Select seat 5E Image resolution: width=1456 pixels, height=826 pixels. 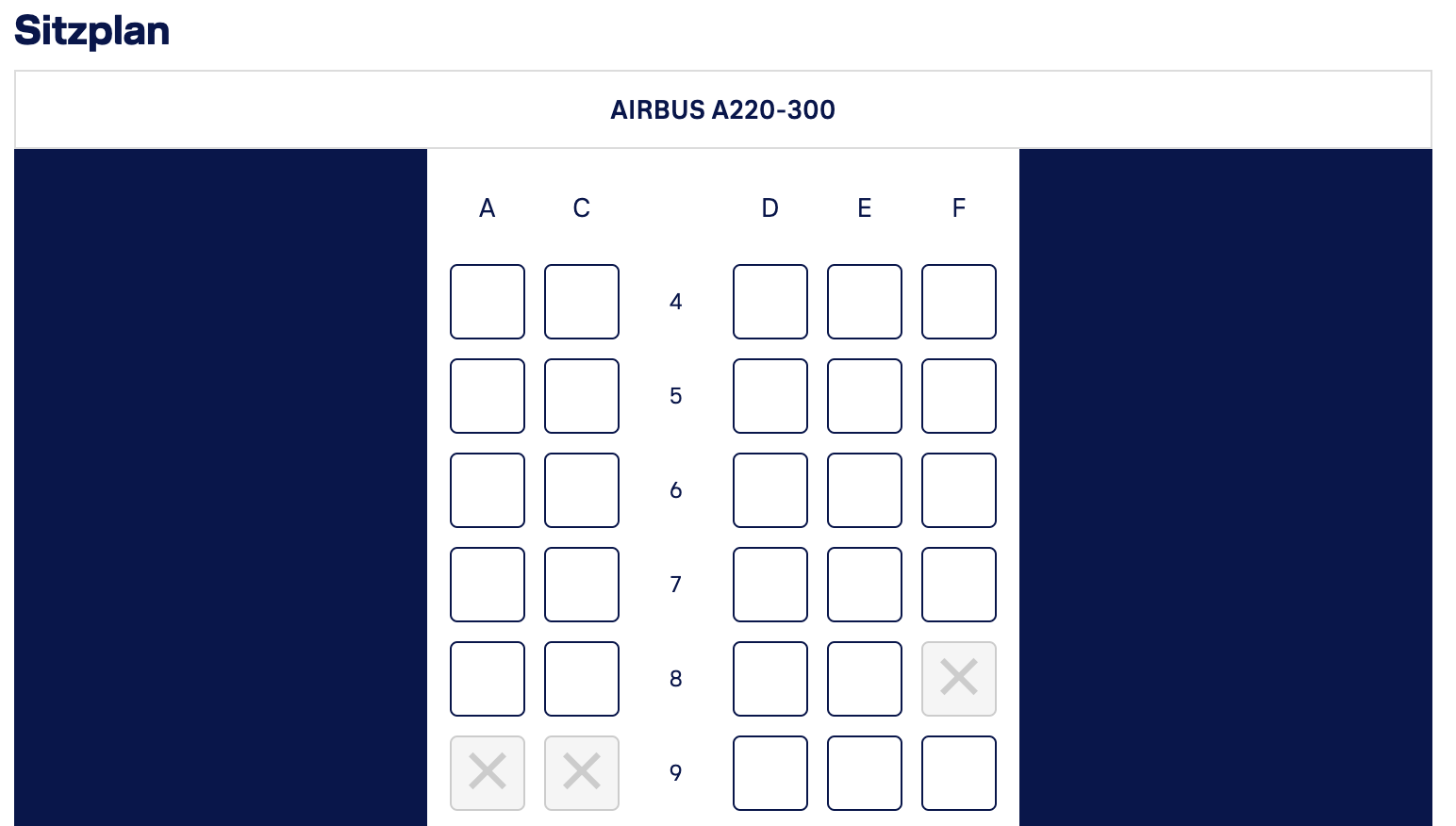[x=865, y=396]
